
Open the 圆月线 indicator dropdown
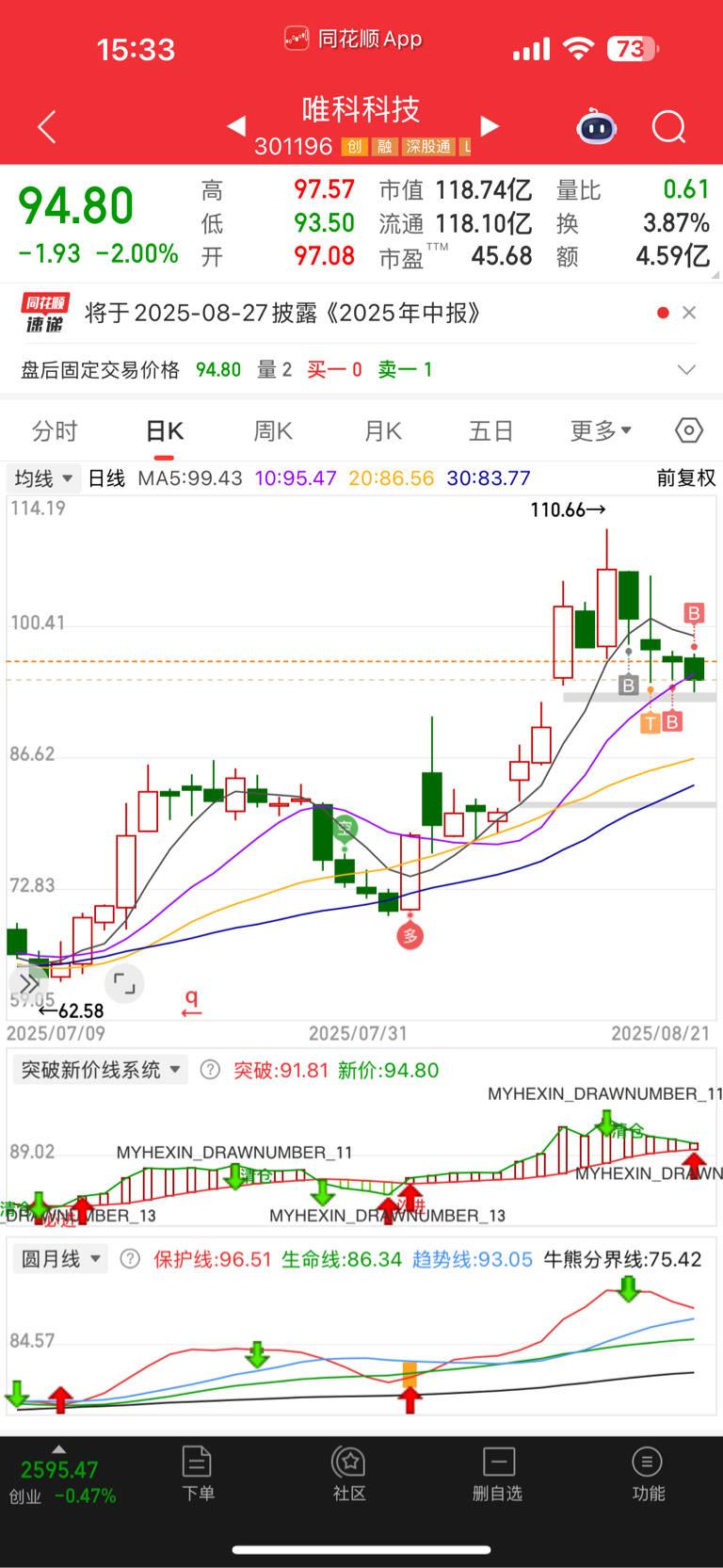click(60, 1259)
